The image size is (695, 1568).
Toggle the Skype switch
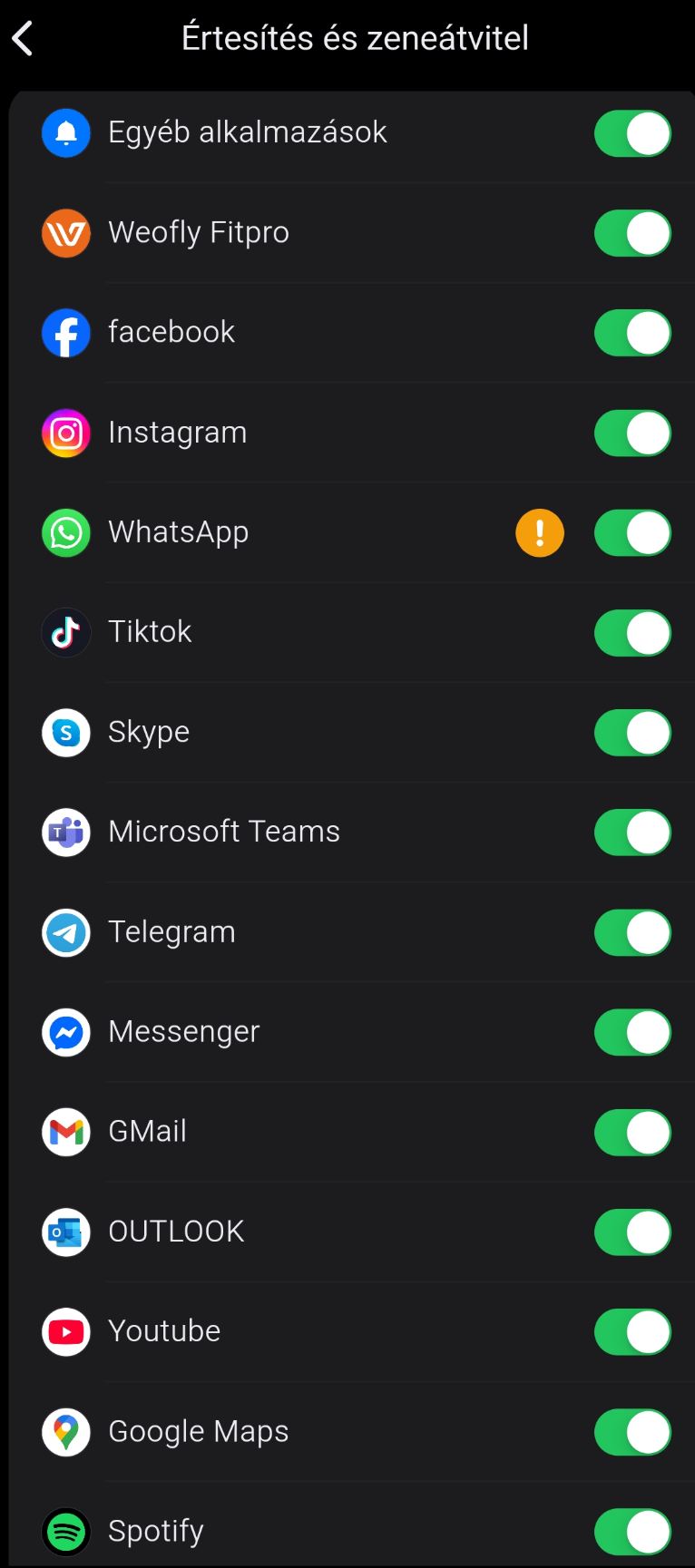pos(632,732)
